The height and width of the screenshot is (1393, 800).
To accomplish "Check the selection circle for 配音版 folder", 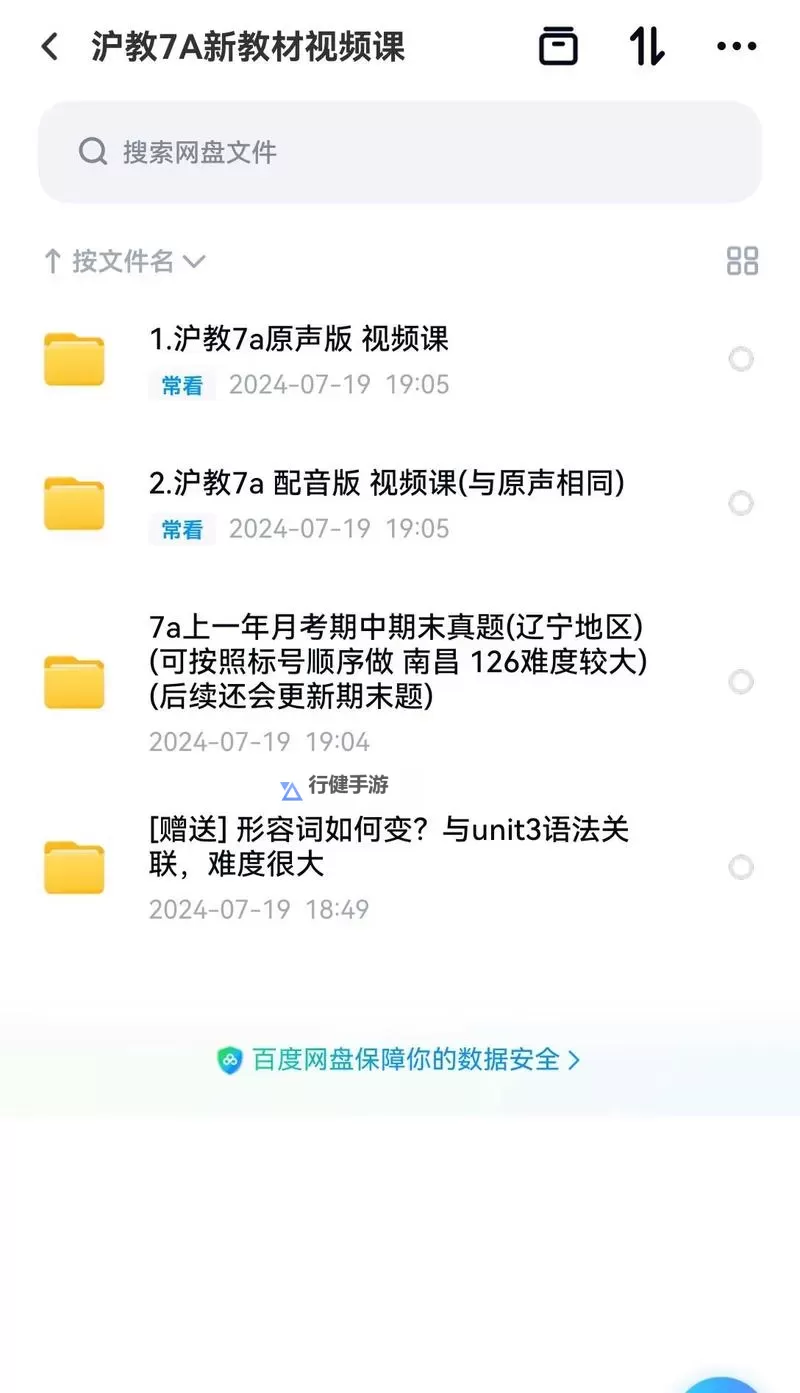I will coord(742,503).
